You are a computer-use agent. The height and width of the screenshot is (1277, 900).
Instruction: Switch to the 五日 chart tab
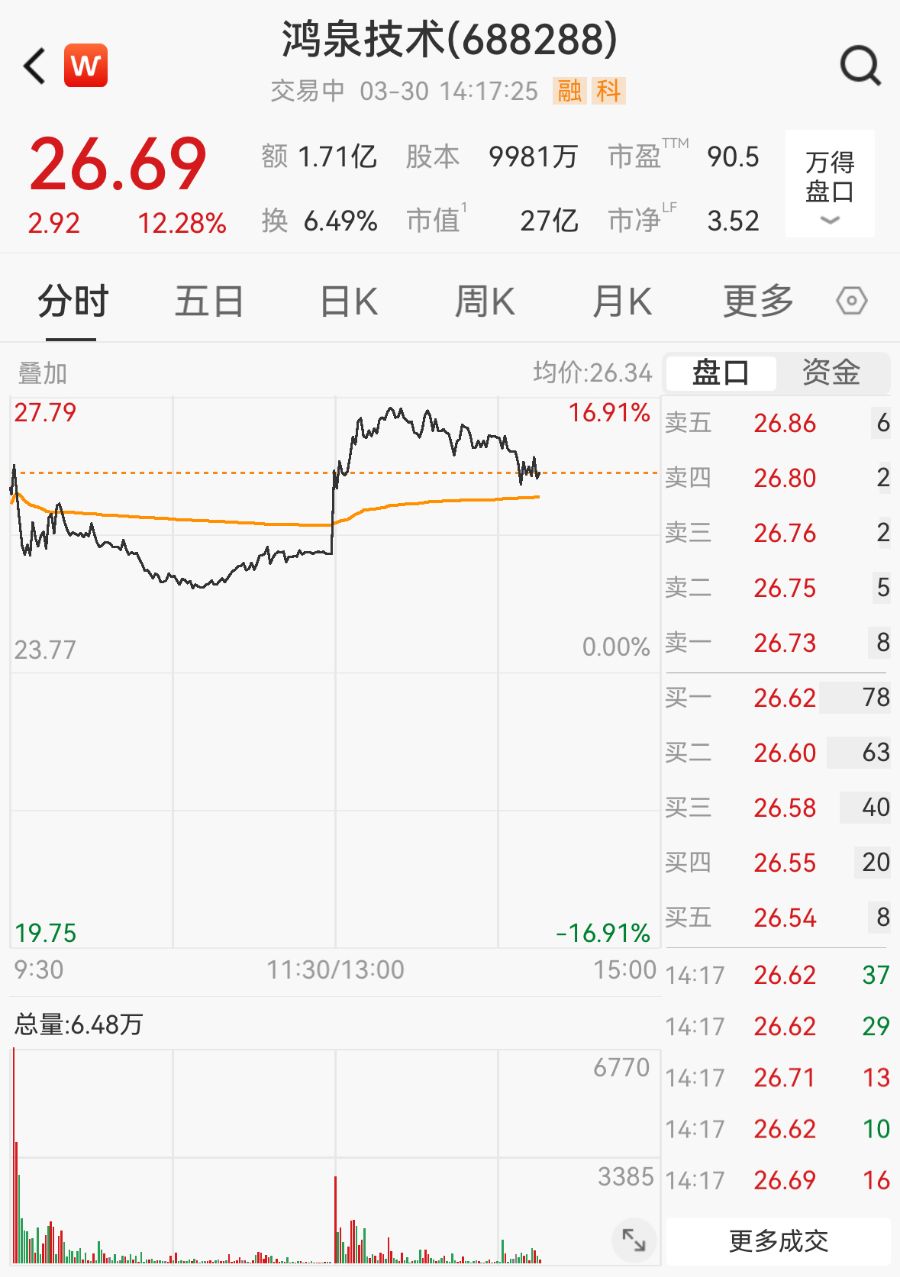(209, 301)
